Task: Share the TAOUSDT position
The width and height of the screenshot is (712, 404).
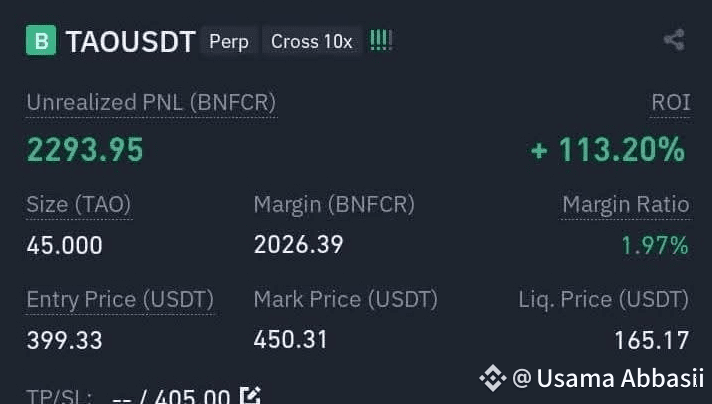Action: coord(674,40)
